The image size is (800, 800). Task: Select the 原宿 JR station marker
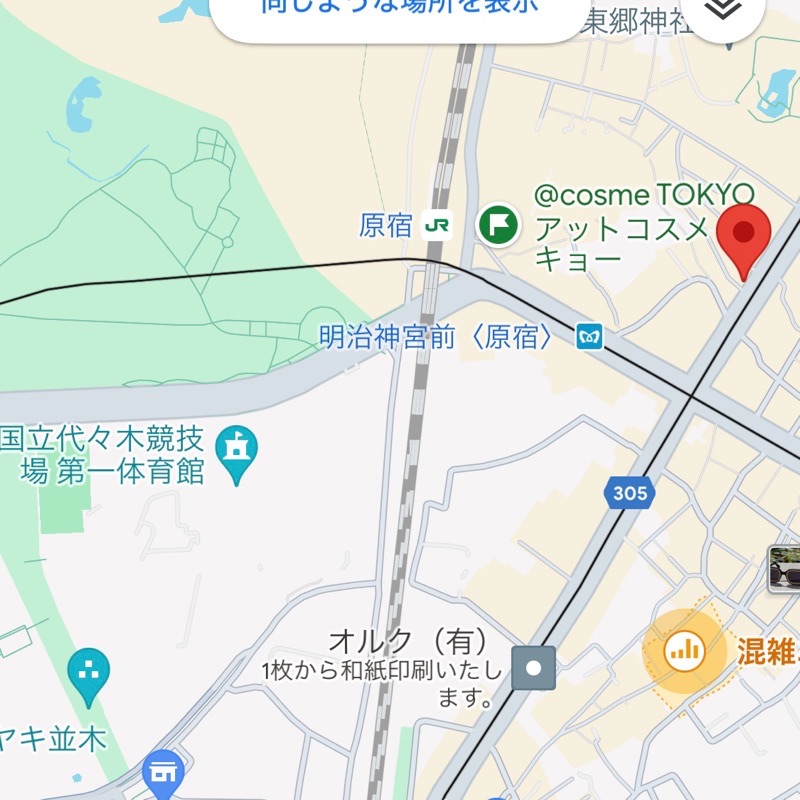click(437, 225)
